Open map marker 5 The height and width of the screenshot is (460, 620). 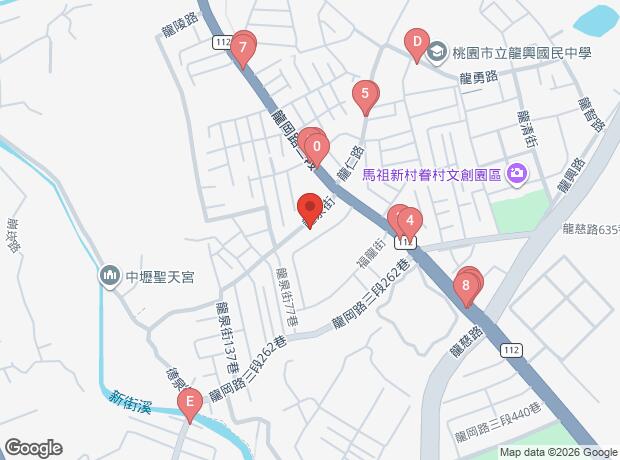click(x=365, y=97)
